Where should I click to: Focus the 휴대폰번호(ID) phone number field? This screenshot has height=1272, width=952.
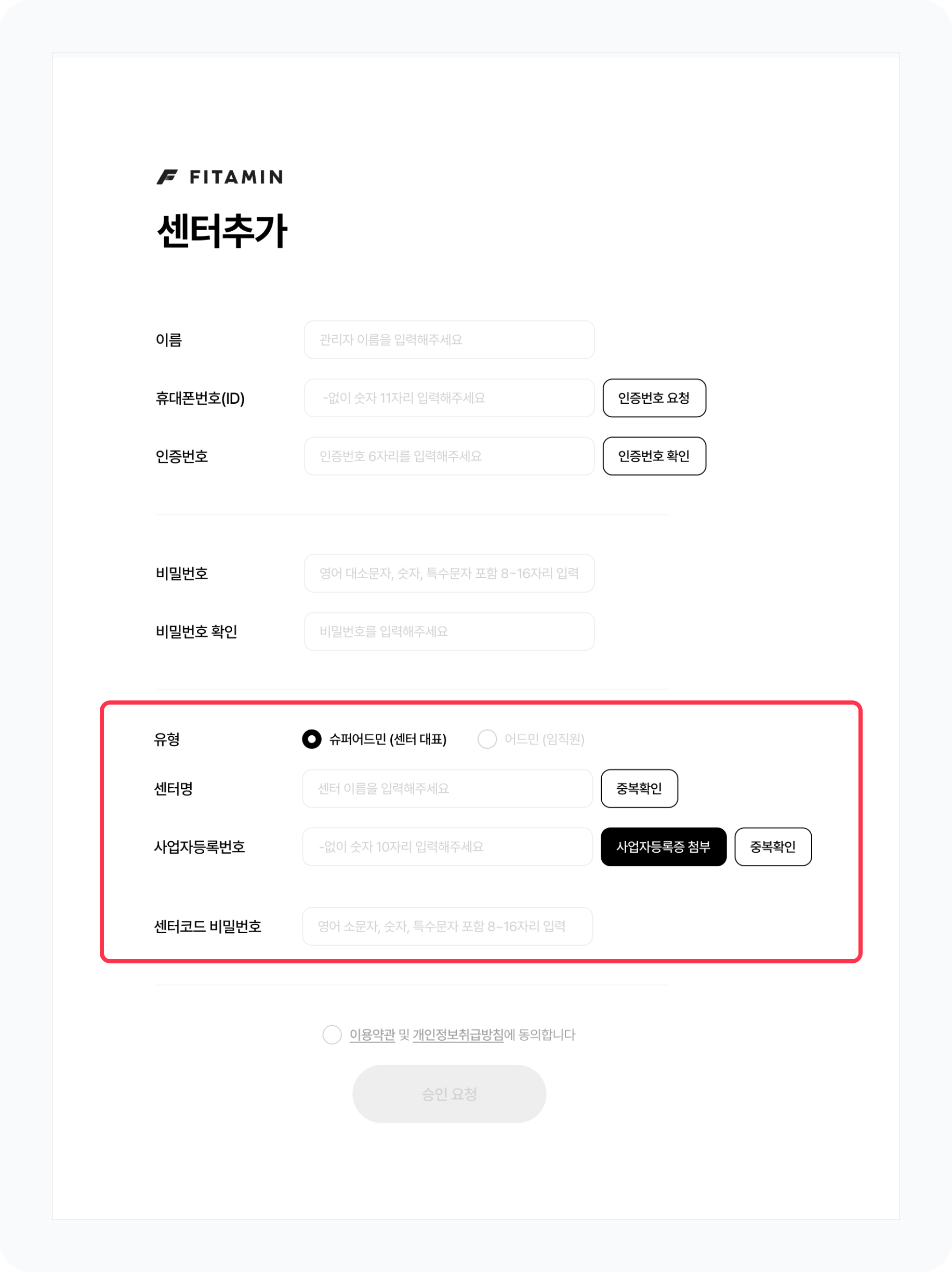pyautogui.click(x=448, y=398)
